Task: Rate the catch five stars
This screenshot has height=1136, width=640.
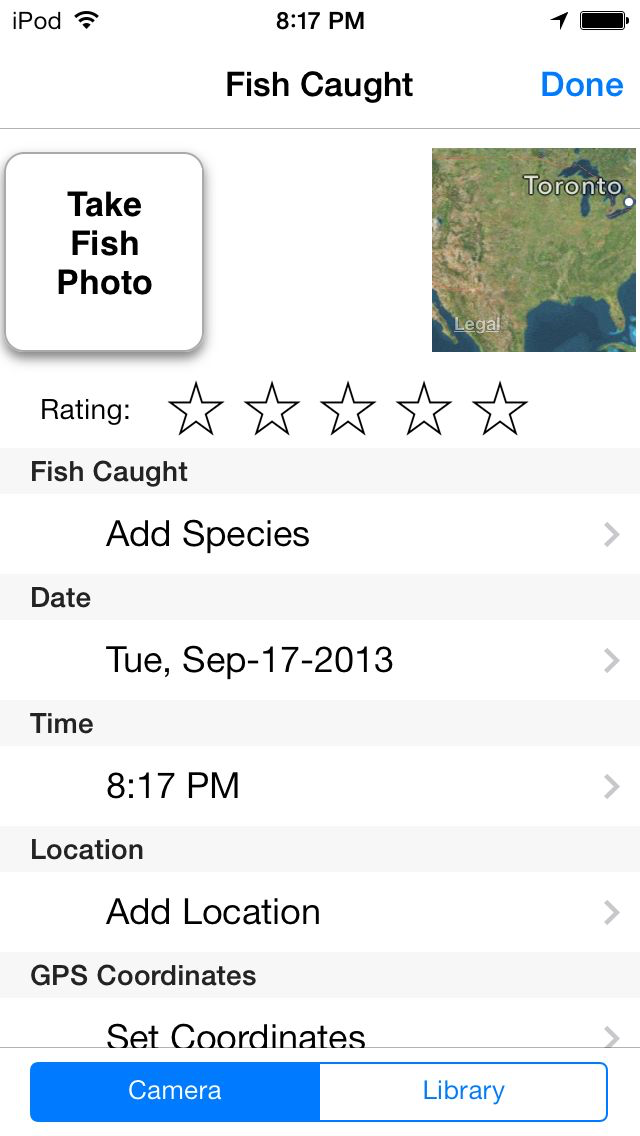Action: point(499,410)
